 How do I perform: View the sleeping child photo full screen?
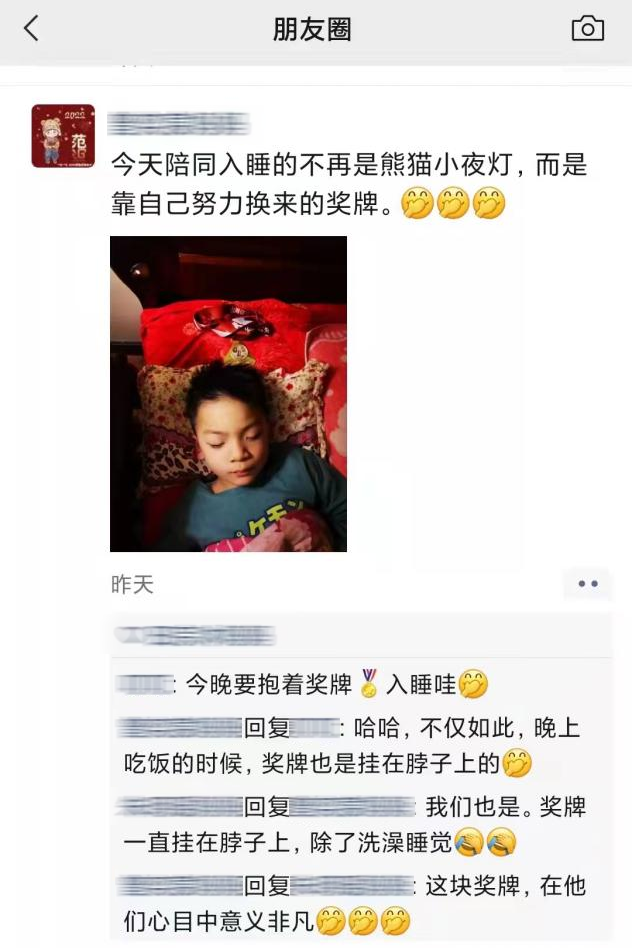click(x=228, y=393)
